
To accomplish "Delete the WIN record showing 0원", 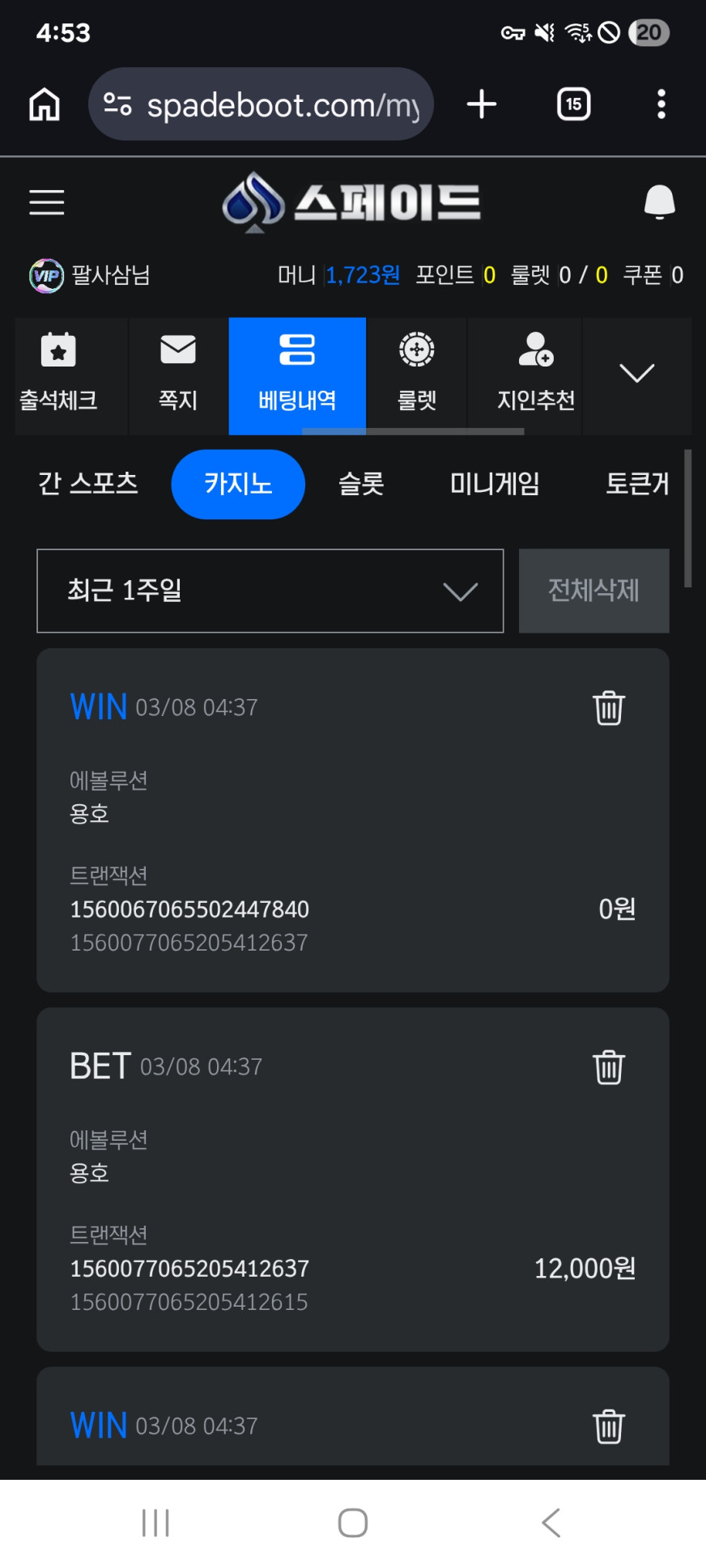I will 609,708.
